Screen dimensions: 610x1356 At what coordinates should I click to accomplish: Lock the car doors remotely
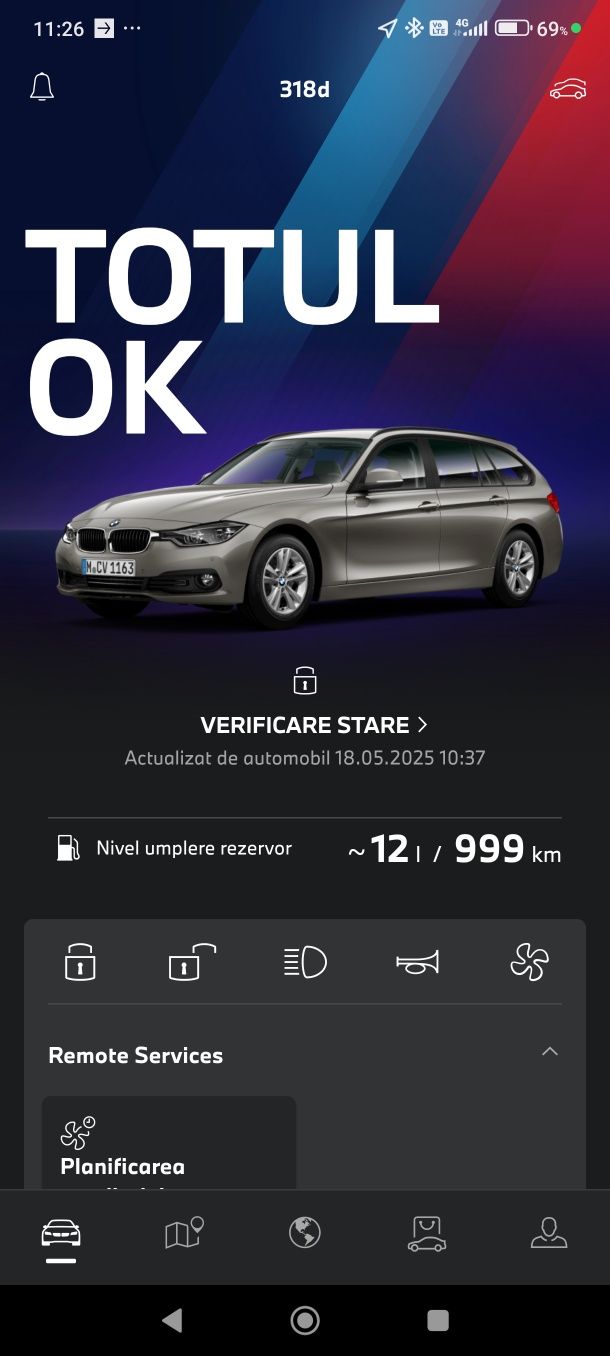(x=80, y=962)
